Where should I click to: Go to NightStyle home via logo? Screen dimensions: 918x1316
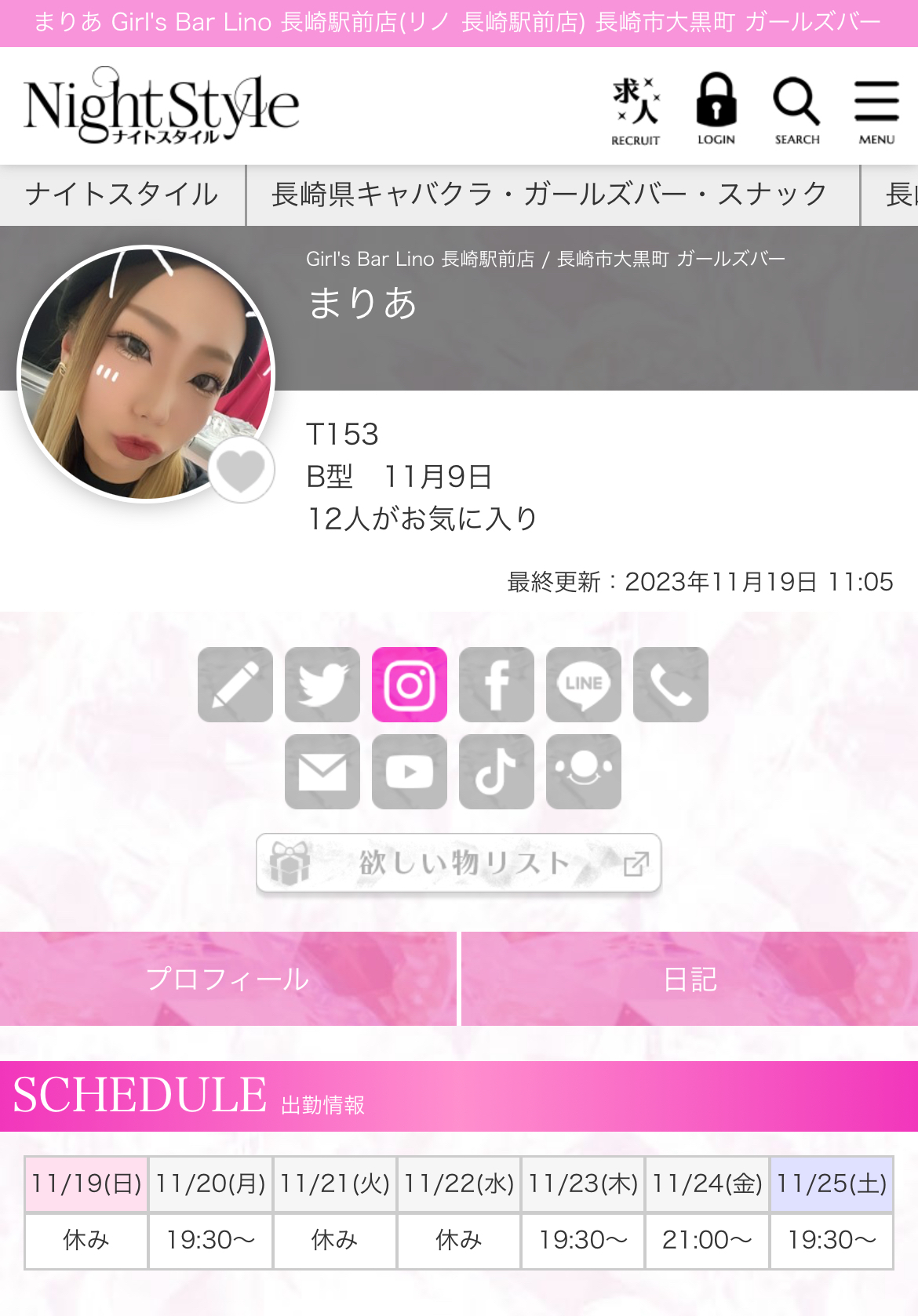[x=161, y=107]
